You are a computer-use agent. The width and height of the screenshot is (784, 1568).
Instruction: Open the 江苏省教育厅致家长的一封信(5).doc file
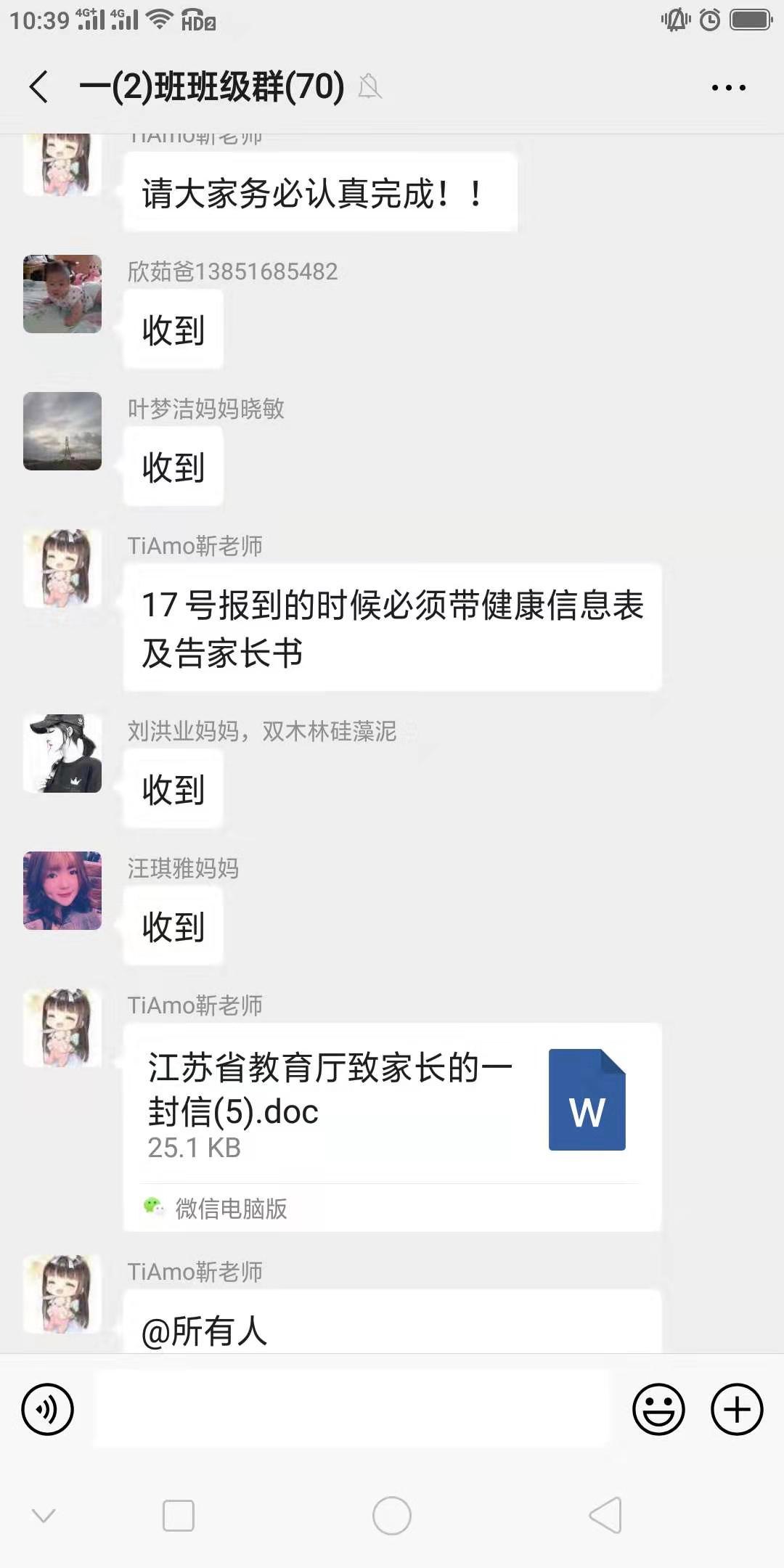pos(392,1103)
